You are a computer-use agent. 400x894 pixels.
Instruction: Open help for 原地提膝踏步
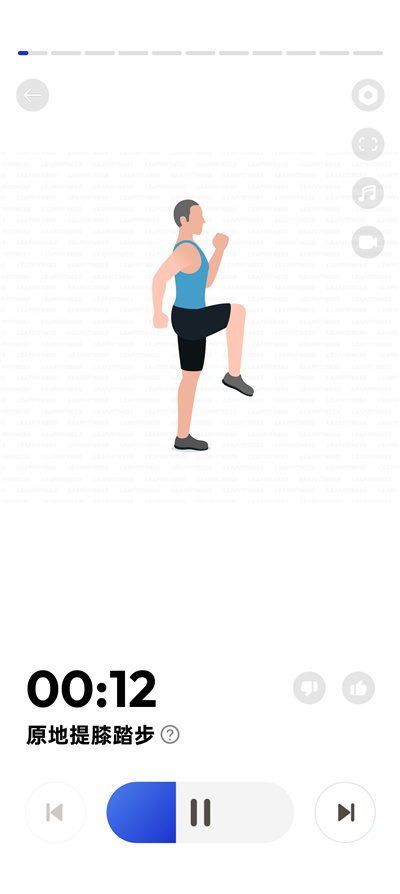point(170,734)
